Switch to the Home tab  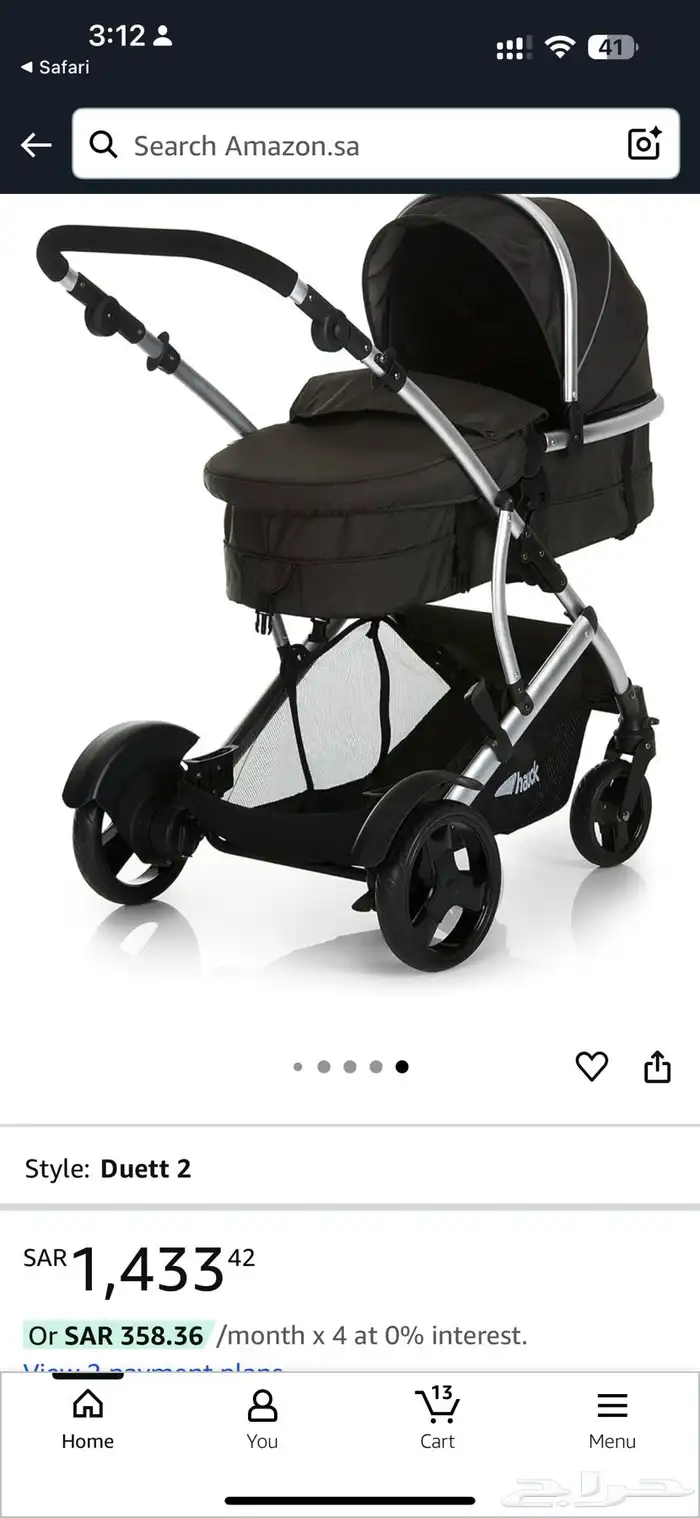(x=88, y=1419)
